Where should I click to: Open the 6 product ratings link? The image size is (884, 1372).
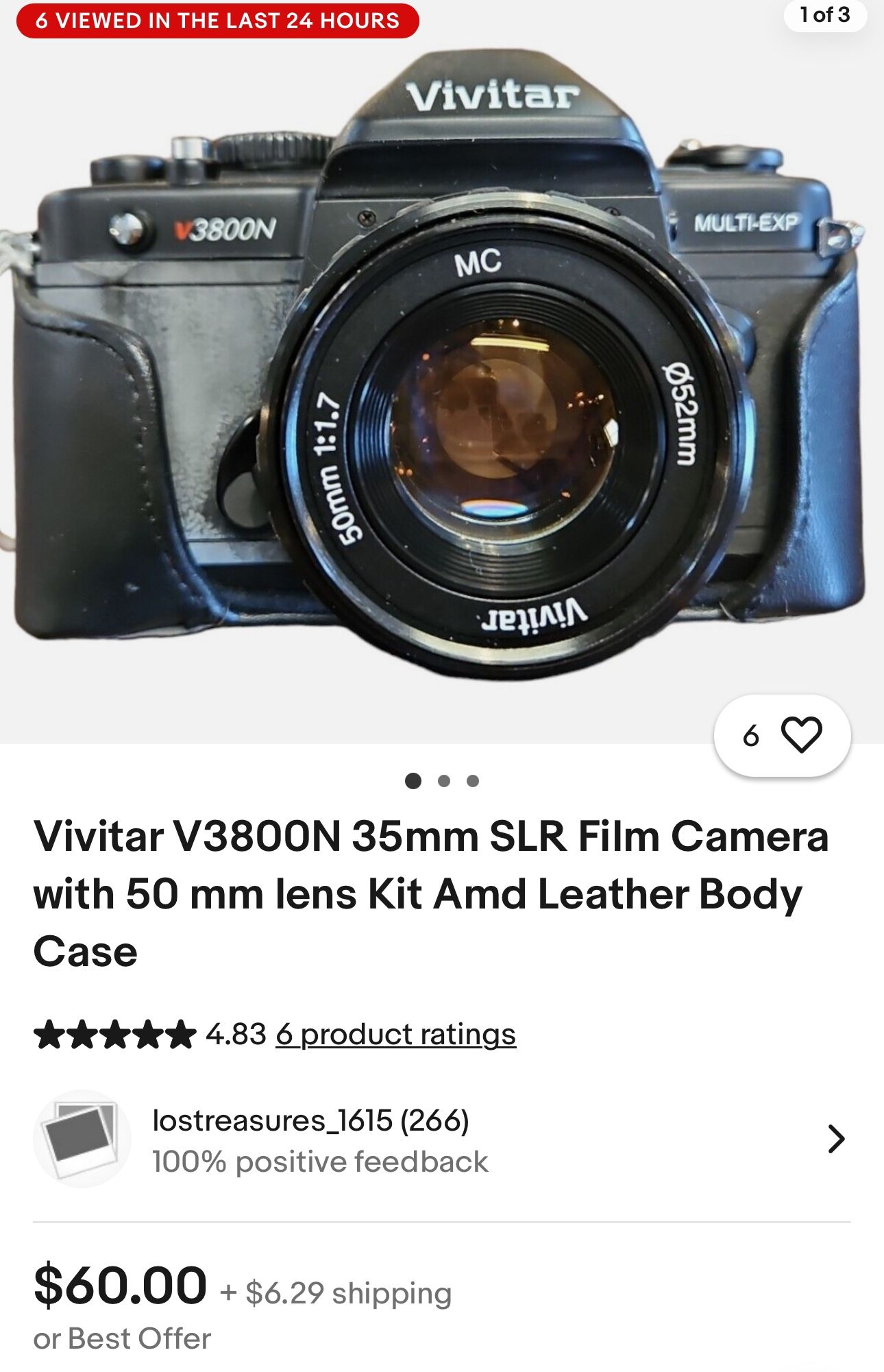[x=395, y=1034]
